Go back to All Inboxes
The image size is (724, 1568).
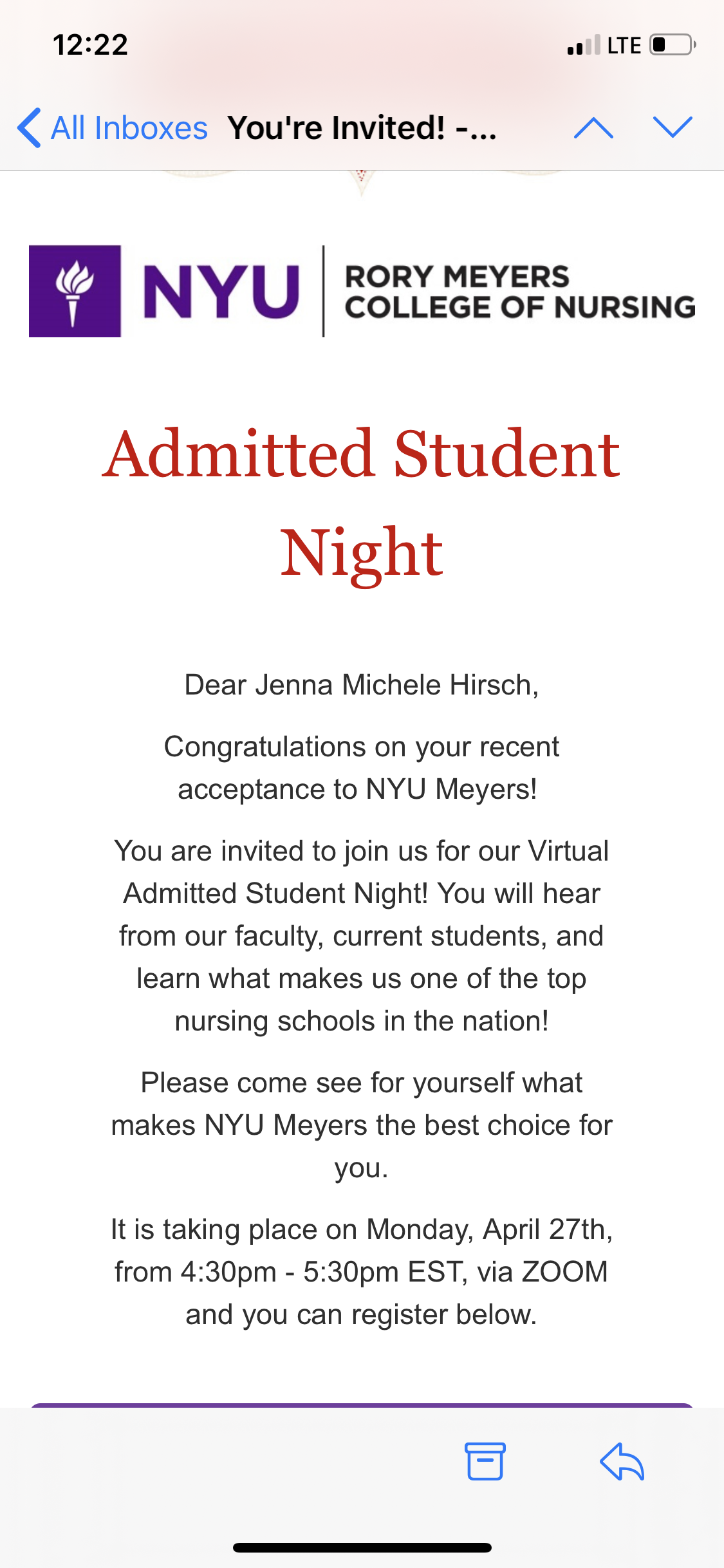click(113, 127)
